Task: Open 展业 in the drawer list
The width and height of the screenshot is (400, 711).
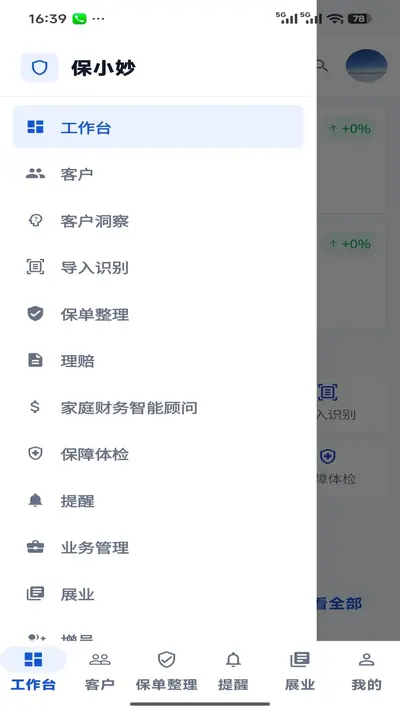Action: pyautogui.click(x=158, y=594)
